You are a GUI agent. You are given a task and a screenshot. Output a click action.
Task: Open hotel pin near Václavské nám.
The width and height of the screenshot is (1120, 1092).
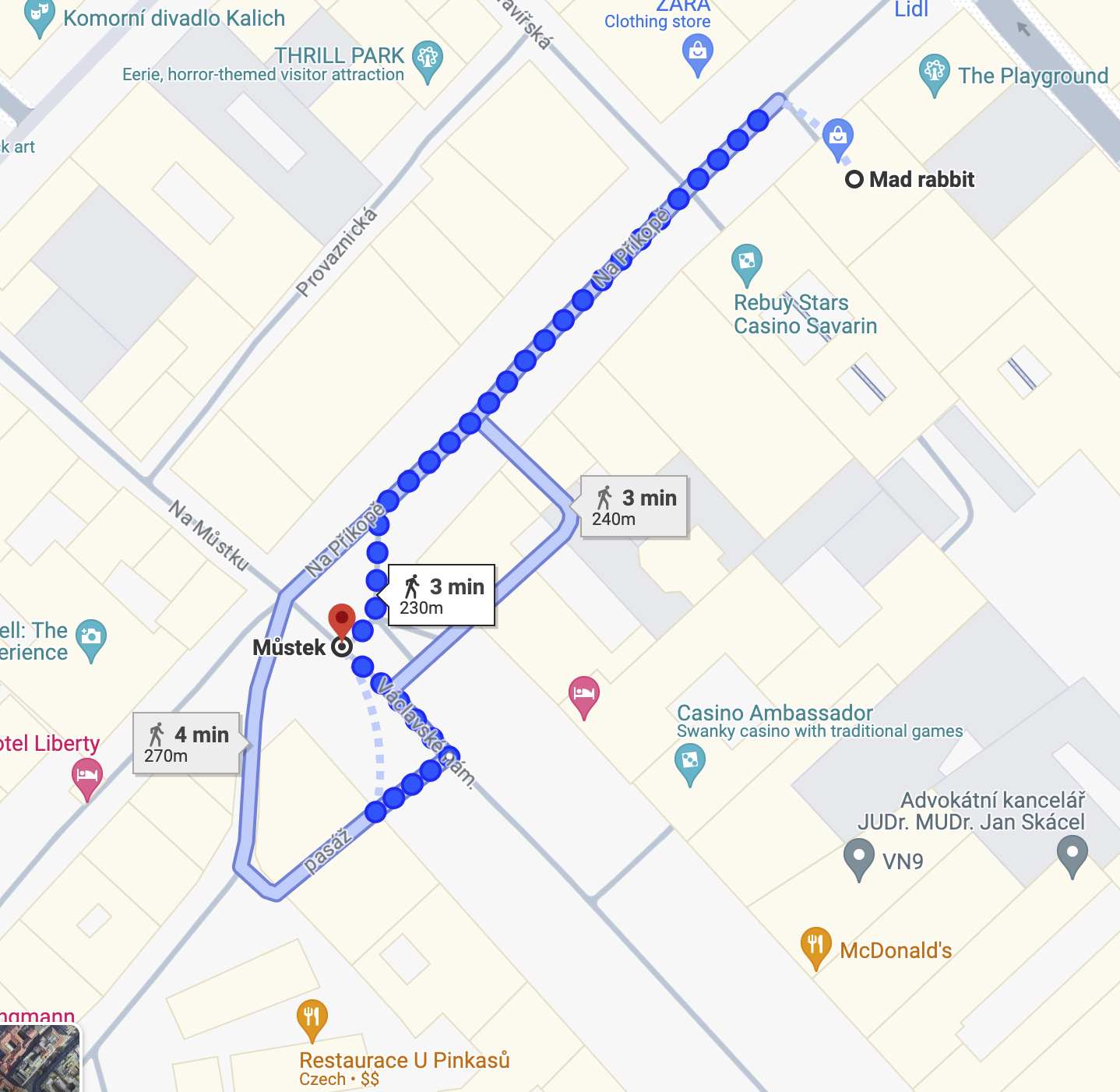tap(583, 694)
